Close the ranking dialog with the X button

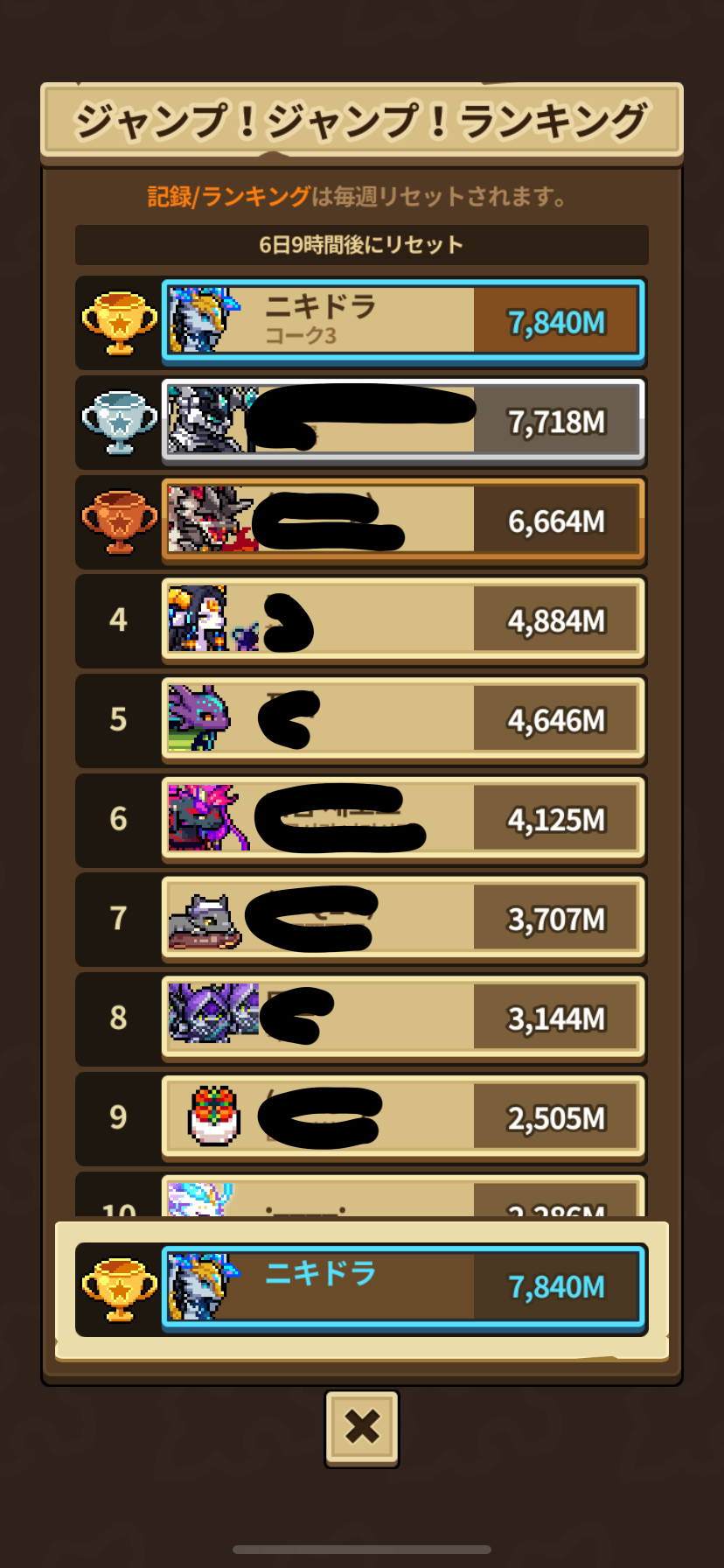tap(362, 1428)
